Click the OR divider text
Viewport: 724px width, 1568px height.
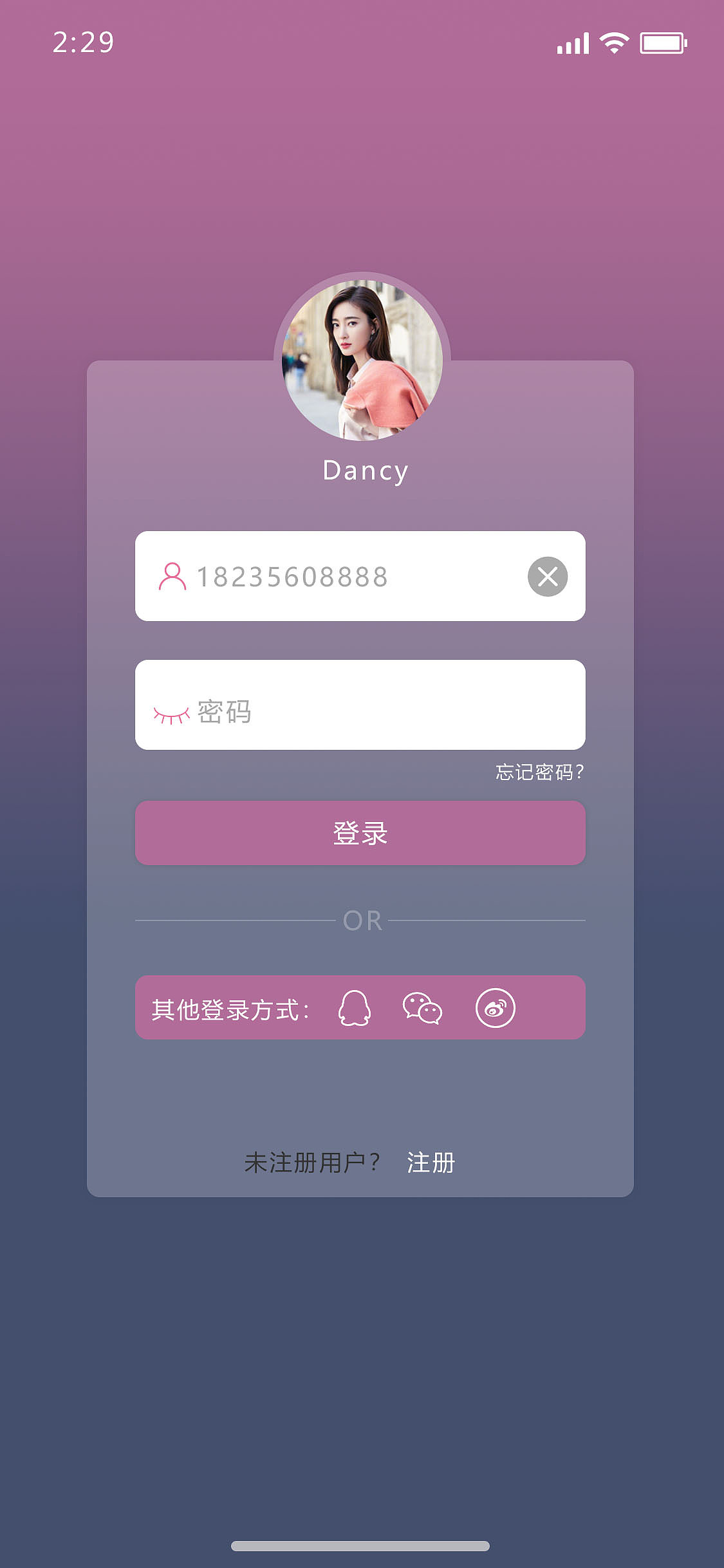pos(360,919)
